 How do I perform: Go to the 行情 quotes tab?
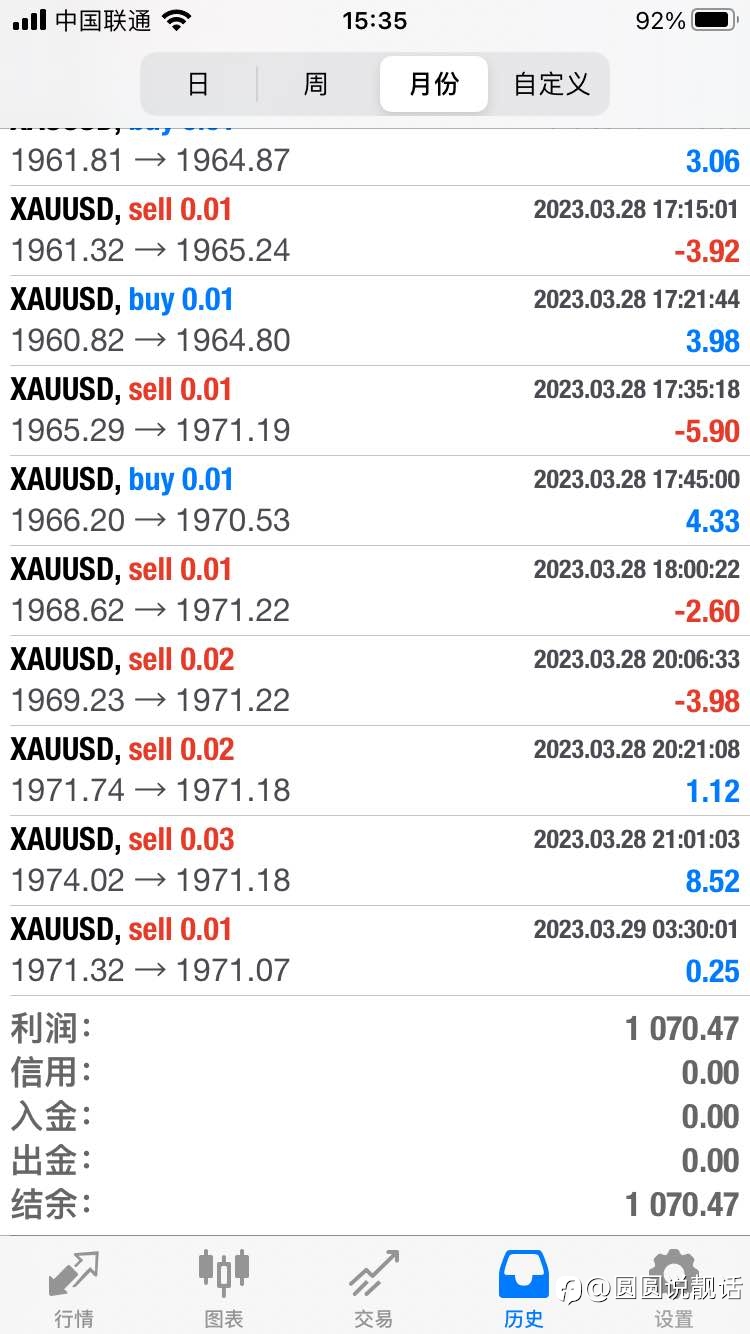pos(74,1287)
